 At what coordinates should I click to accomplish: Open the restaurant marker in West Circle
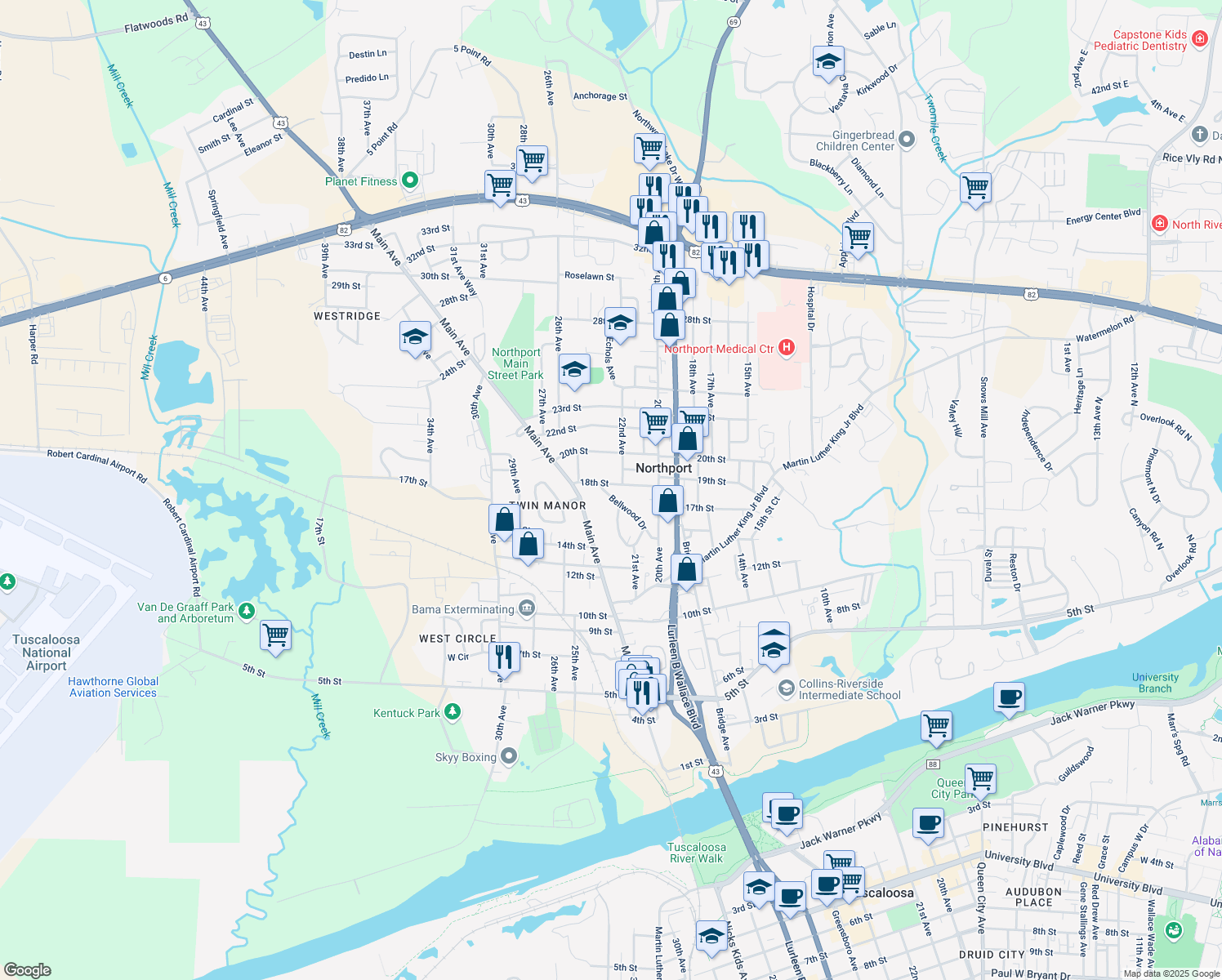[x=504, y=657]
